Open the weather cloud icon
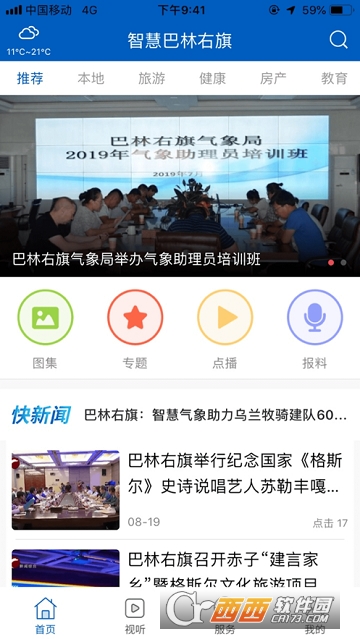The width and height of the screenshot is (360, 639). [29, 33]
